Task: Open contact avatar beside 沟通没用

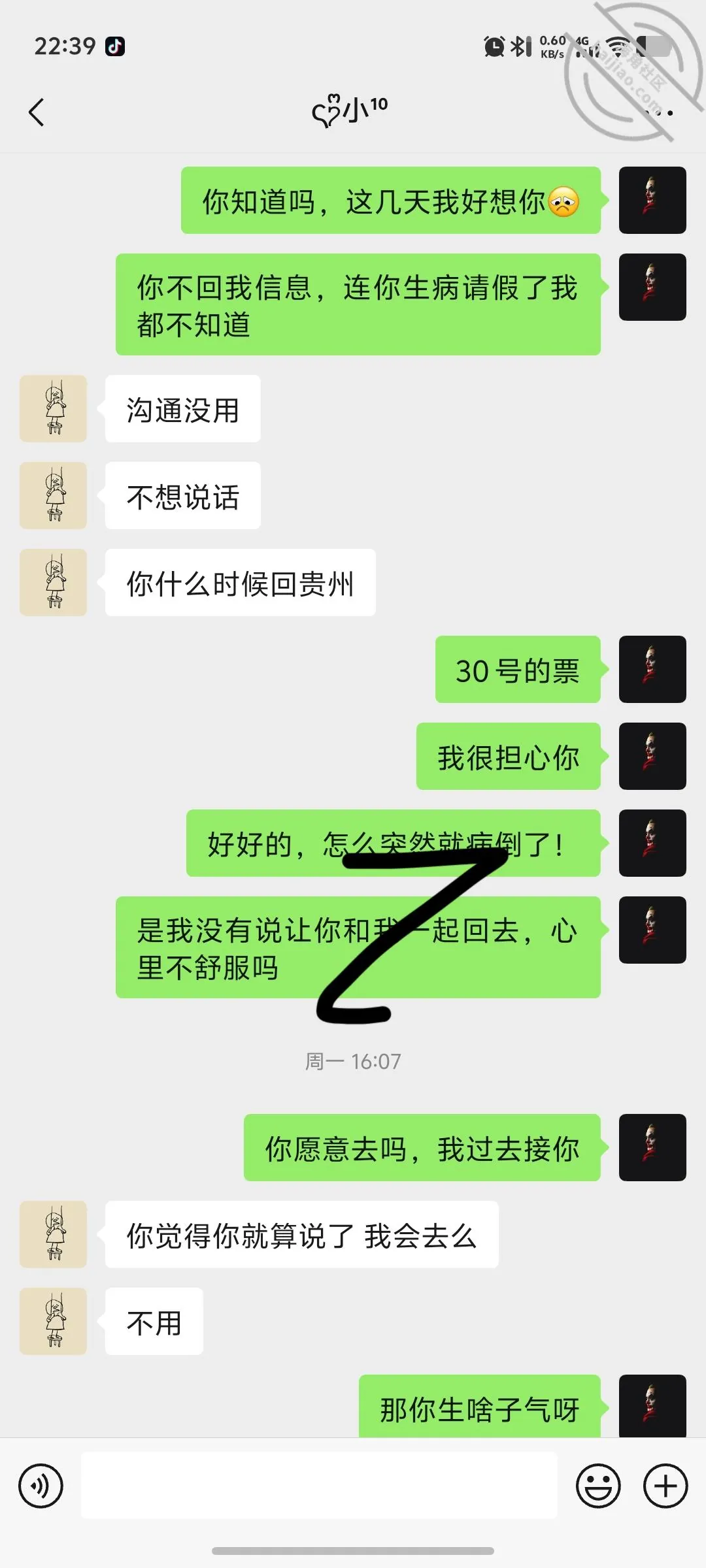Action: click(53, 408)
